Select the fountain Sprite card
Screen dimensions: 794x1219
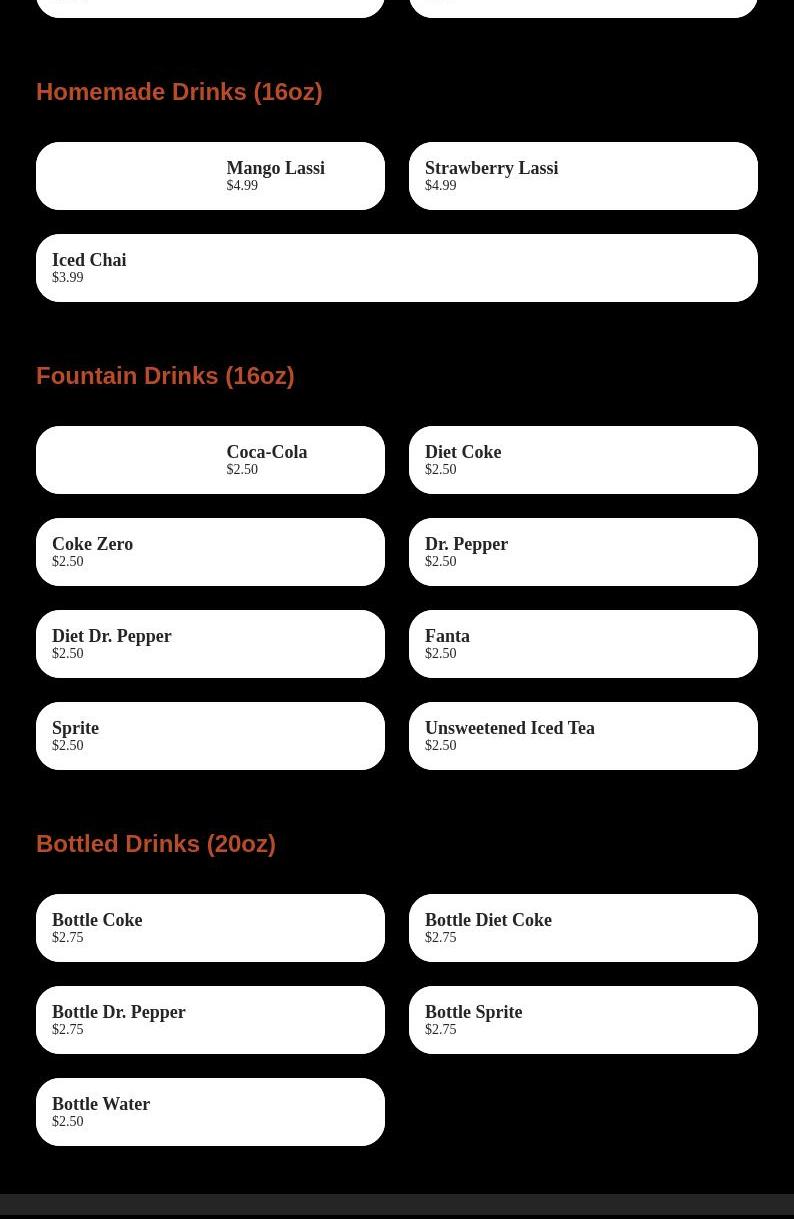tap(210, 736)
